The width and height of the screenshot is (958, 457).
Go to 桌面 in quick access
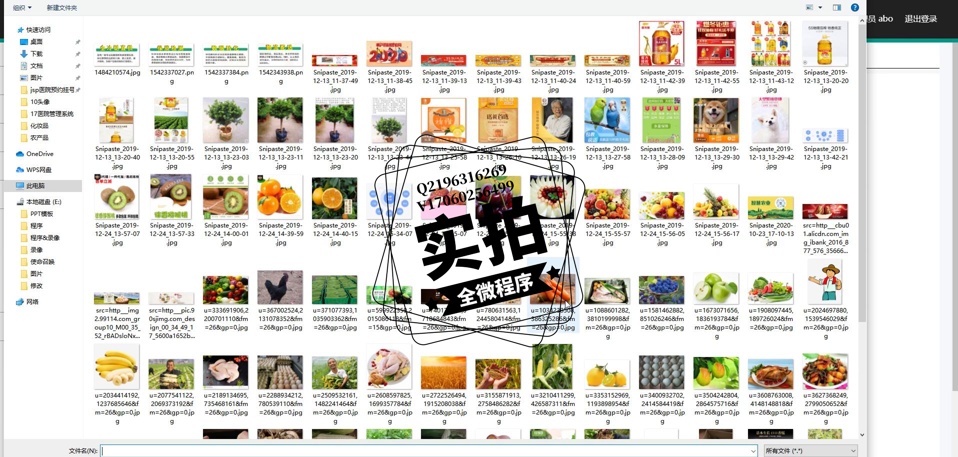[37, 42]
